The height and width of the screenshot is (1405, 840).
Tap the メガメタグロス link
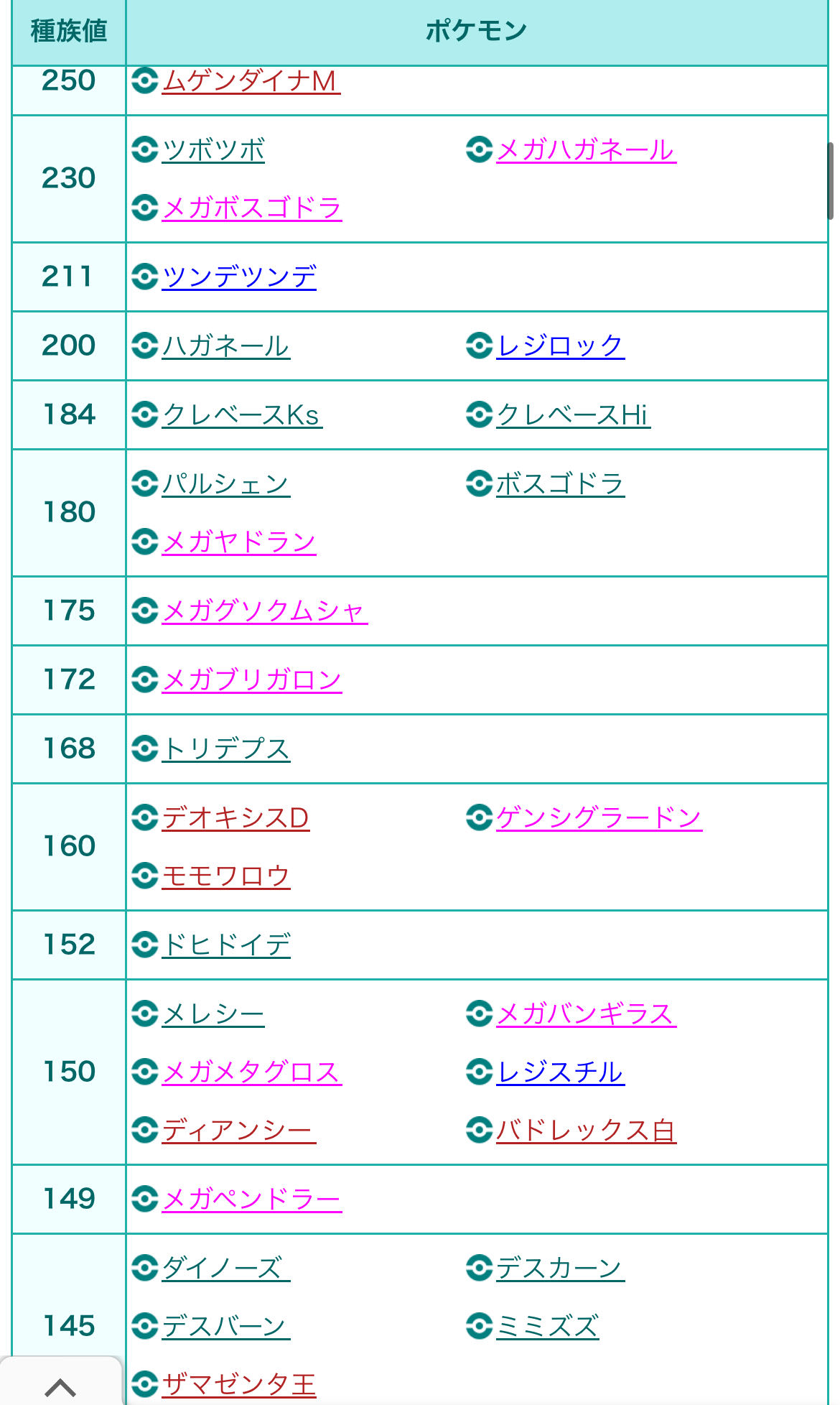tap(252, 1072)
